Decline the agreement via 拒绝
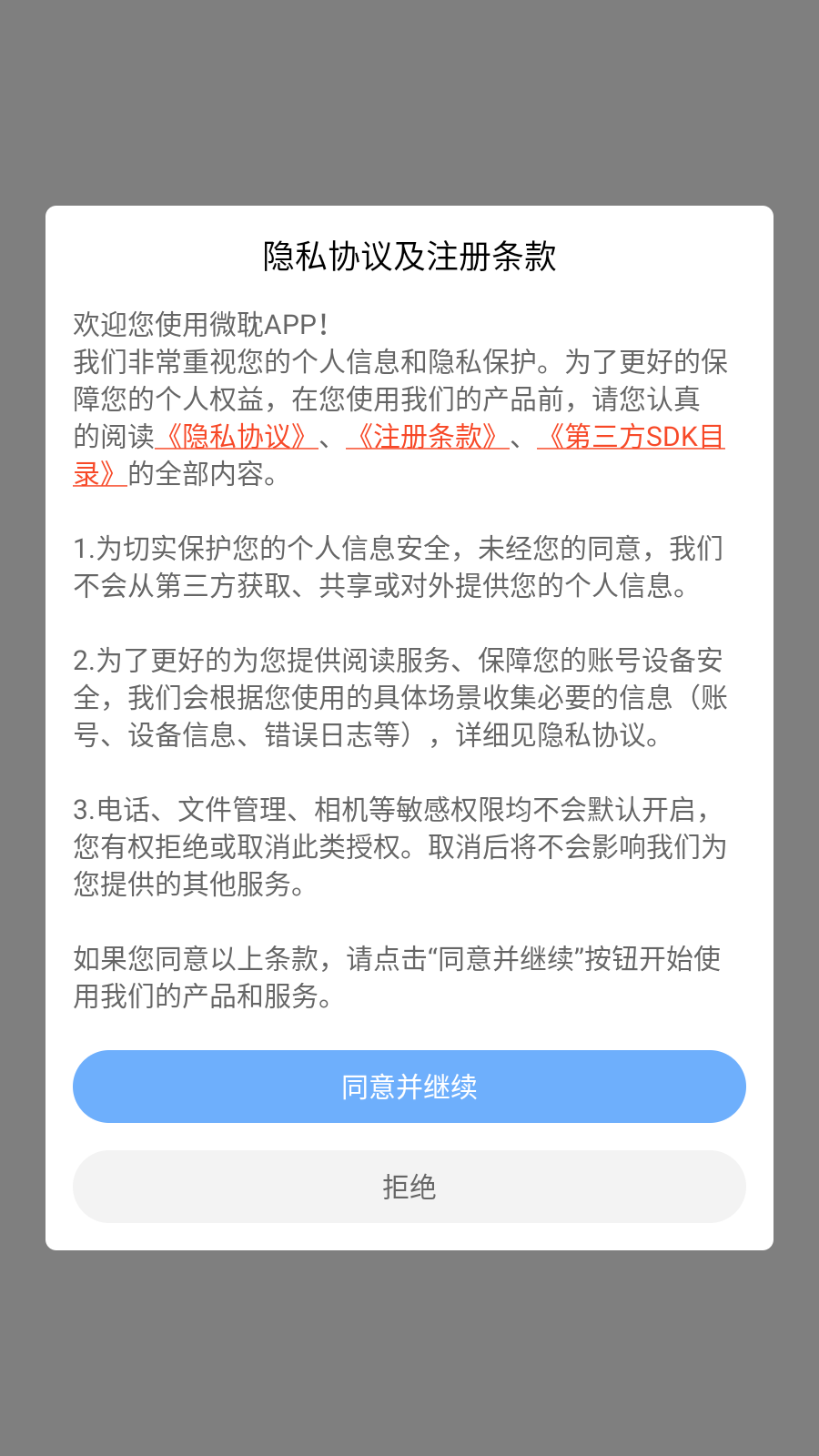819x1456 pixels. coord(409,1187)
